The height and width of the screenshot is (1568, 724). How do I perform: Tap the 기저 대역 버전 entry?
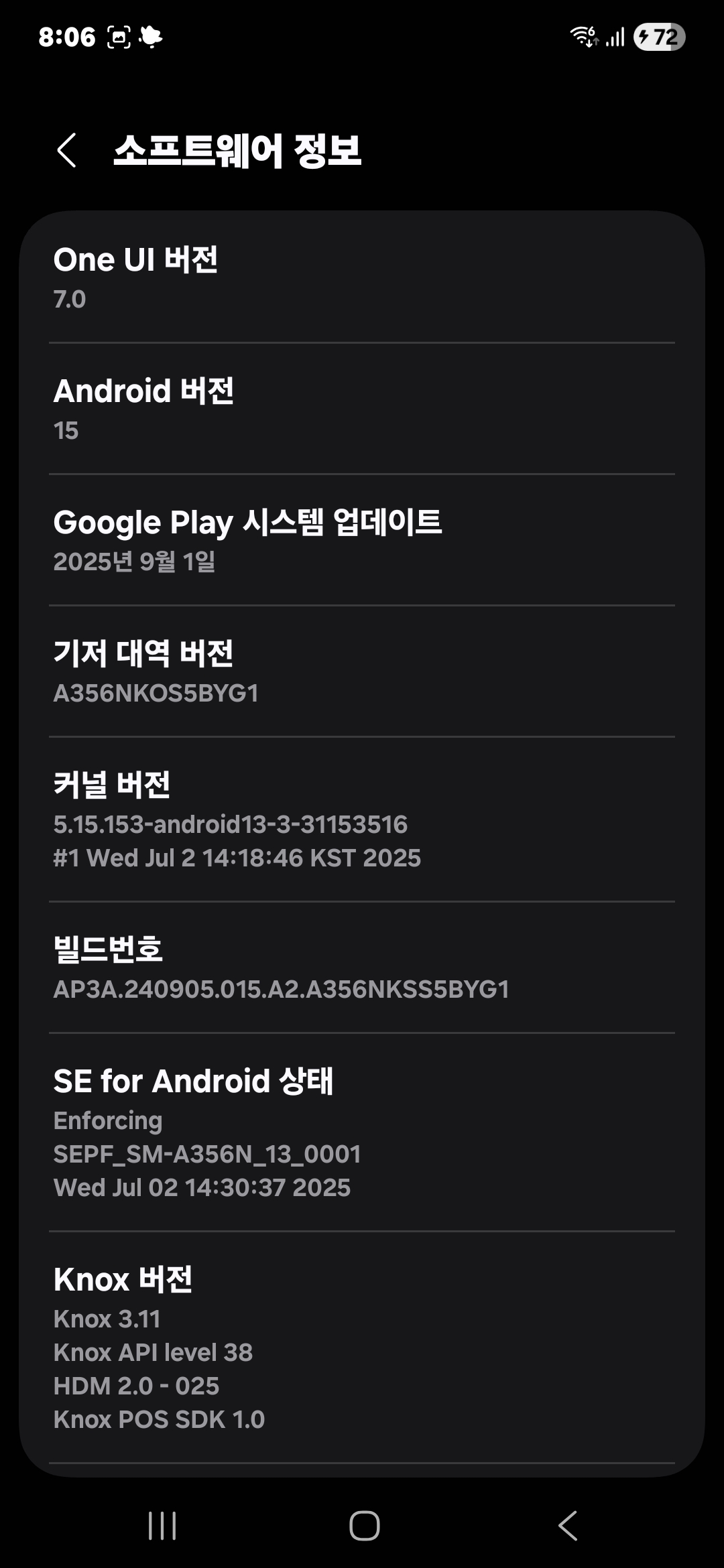(362, 672)
